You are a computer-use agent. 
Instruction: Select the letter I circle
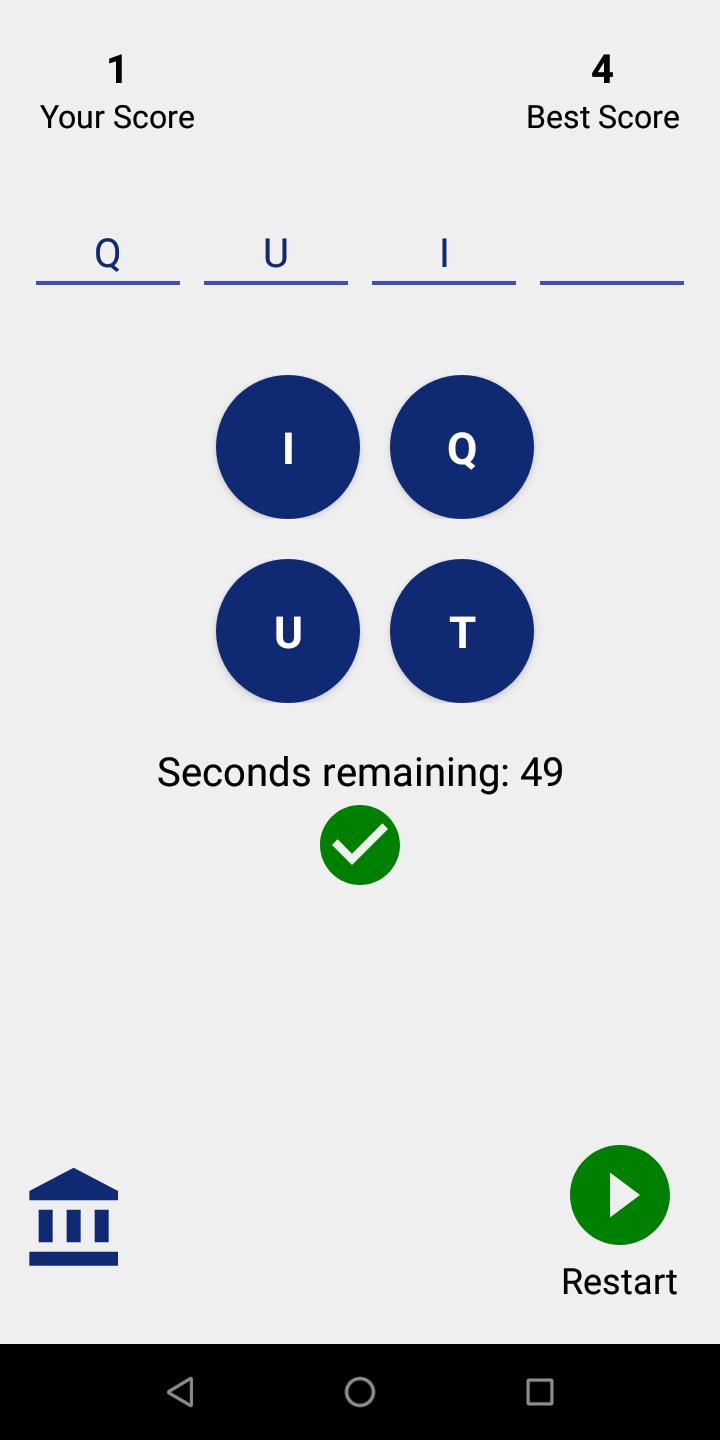[288, 447]
